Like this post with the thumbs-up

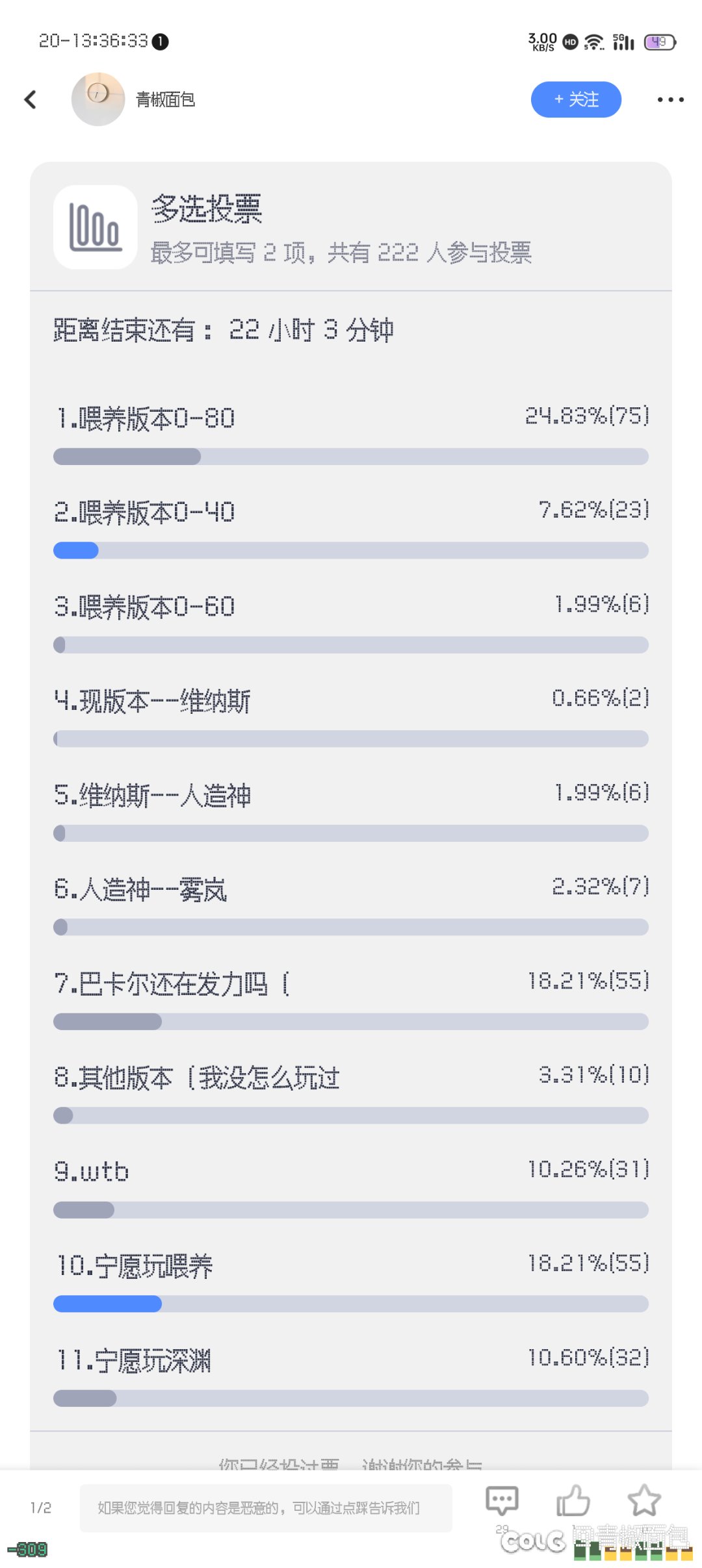(573, 1501)
